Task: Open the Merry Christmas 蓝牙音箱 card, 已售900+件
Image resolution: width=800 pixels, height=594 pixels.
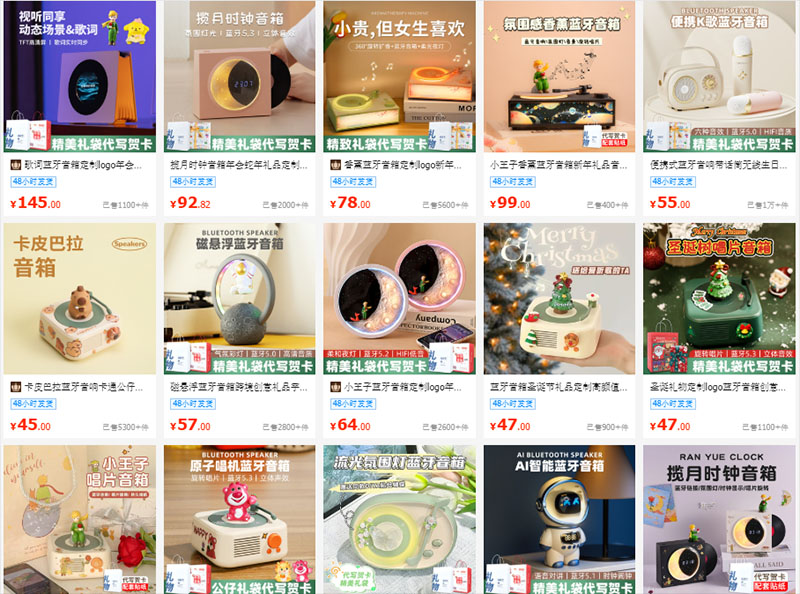Action: 559,299
